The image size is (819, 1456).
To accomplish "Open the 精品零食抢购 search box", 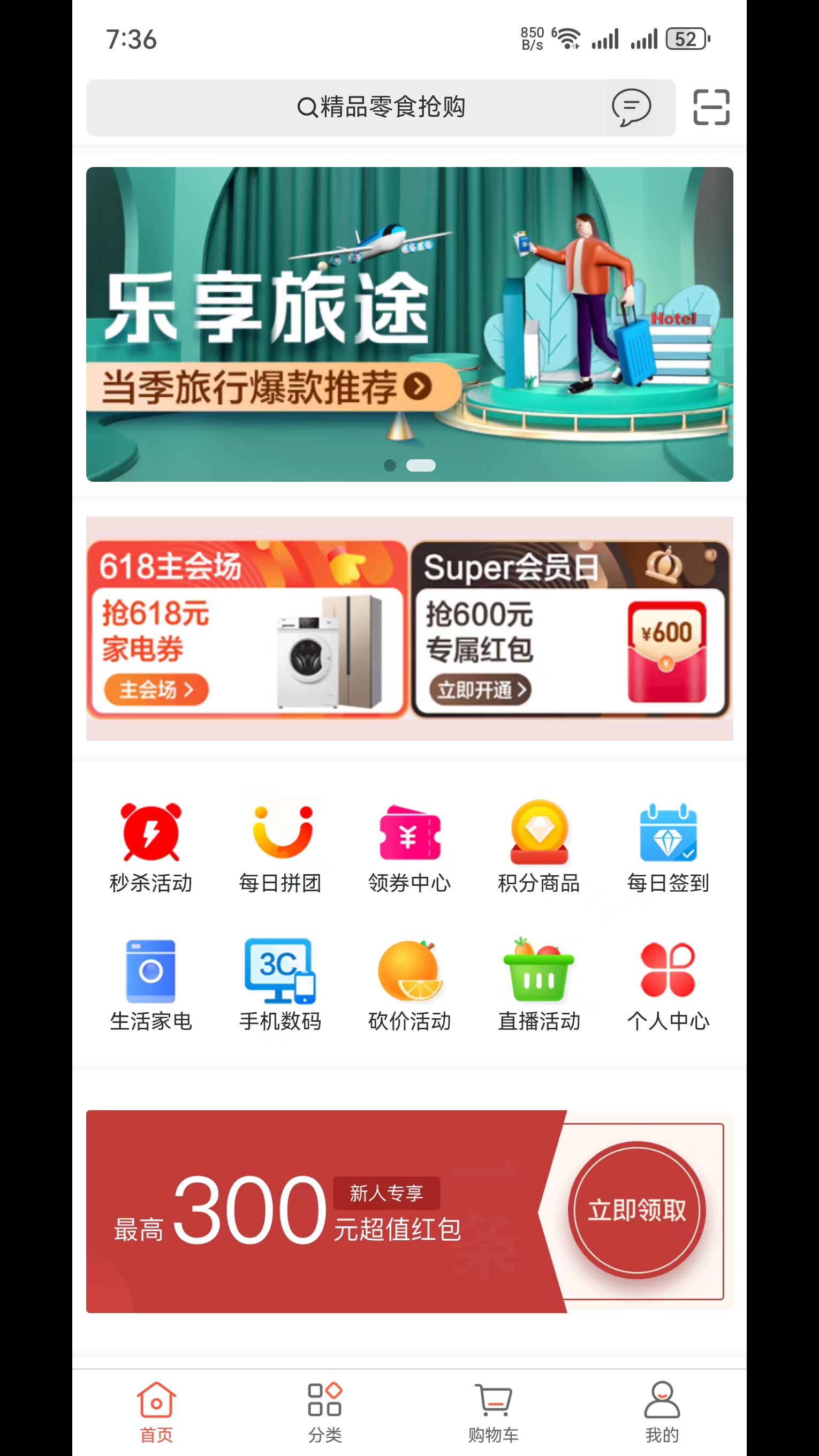I will (381, 107).
